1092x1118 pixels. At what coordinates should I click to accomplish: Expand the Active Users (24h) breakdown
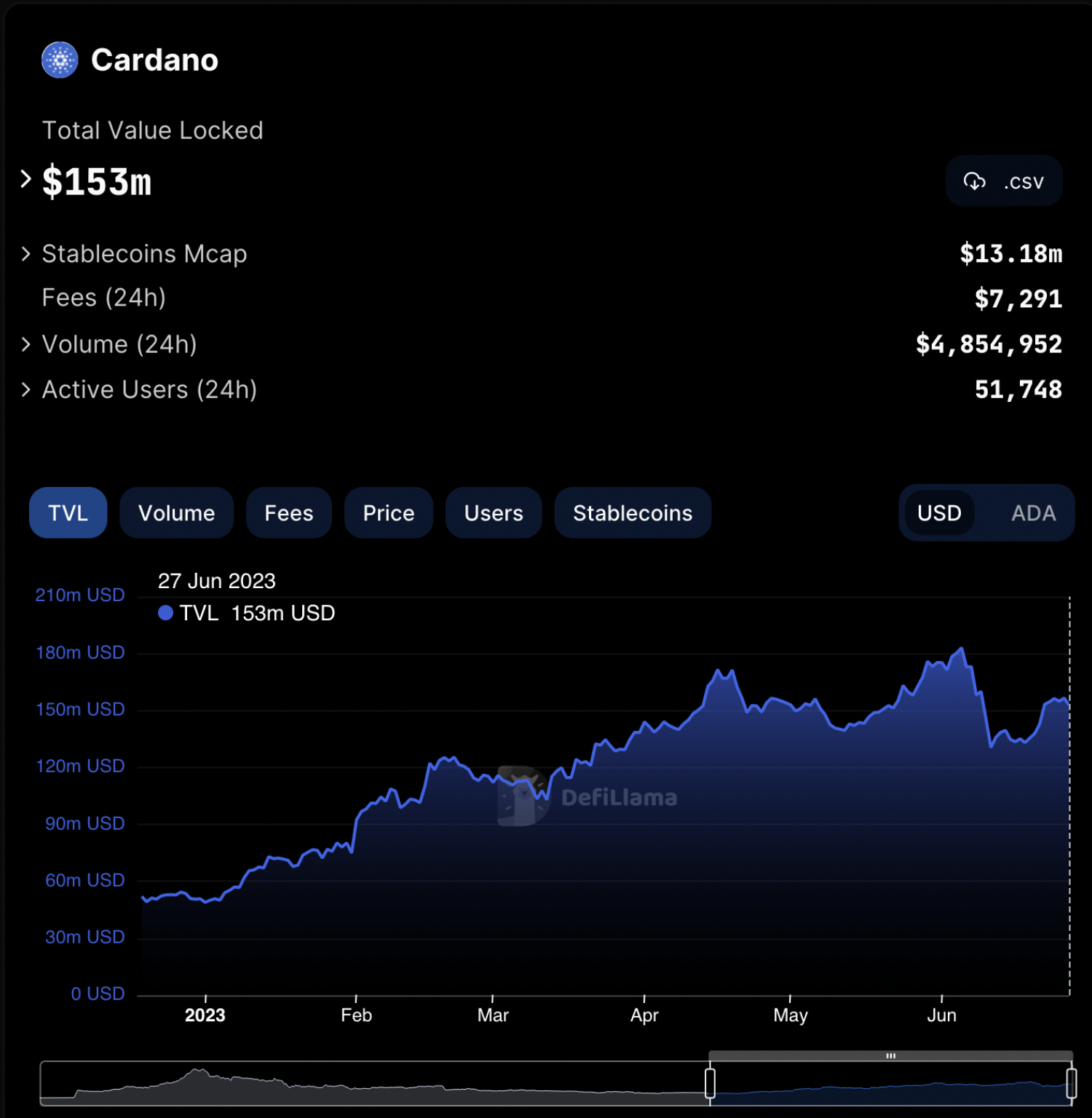pyautogui.click(x=26, y=389)
